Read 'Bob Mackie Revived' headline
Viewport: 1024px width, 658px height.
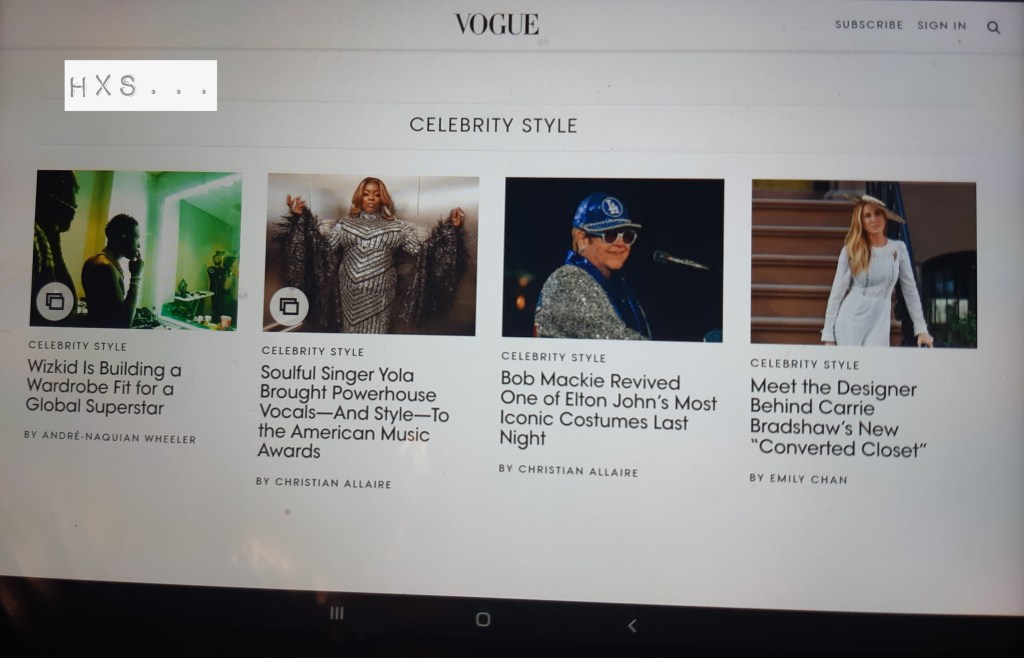[x=608, y=410]
